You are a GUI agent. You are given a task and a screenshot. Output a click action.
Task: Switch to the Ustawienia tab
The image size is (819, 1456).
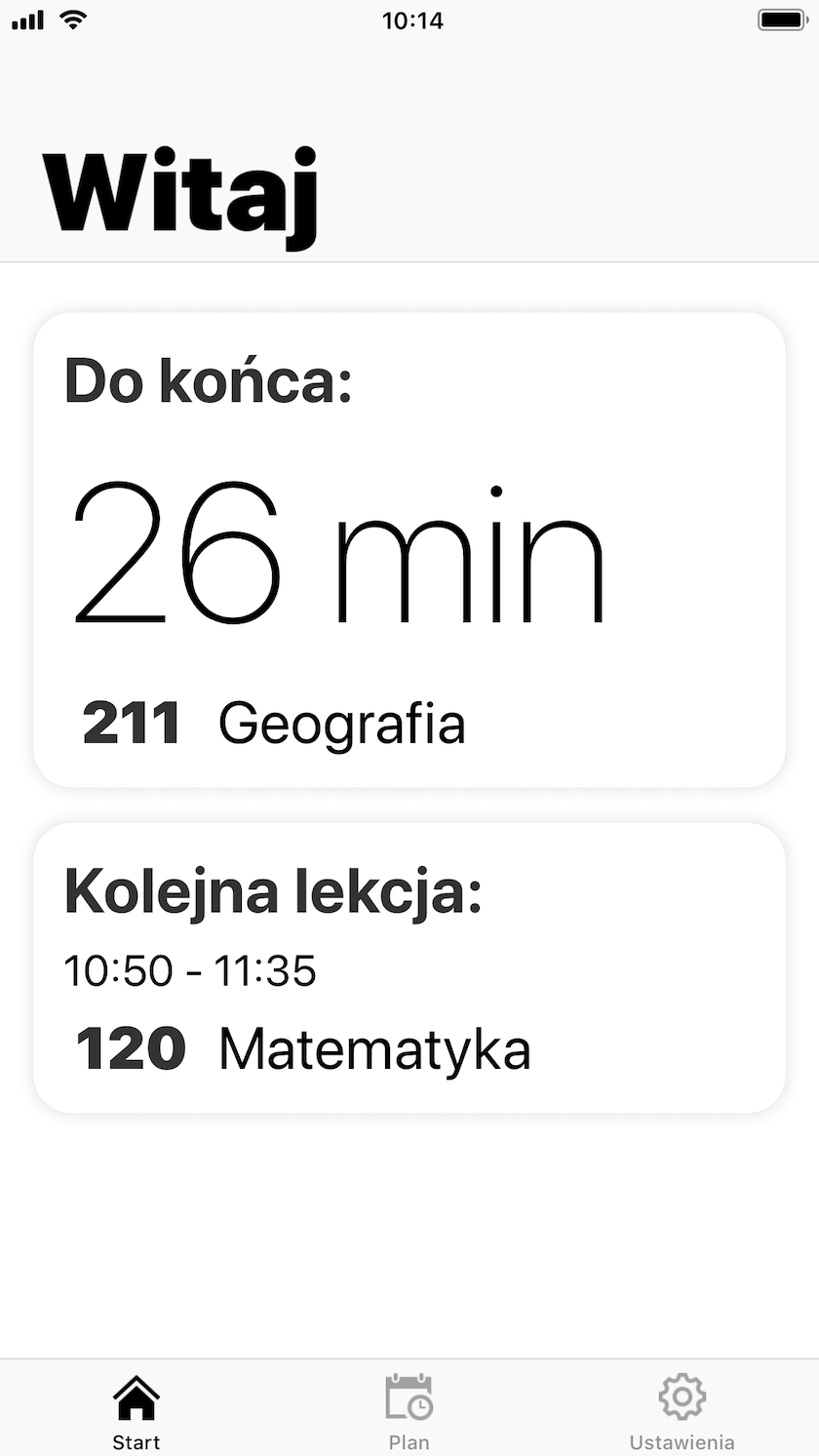pos(681,1409)
